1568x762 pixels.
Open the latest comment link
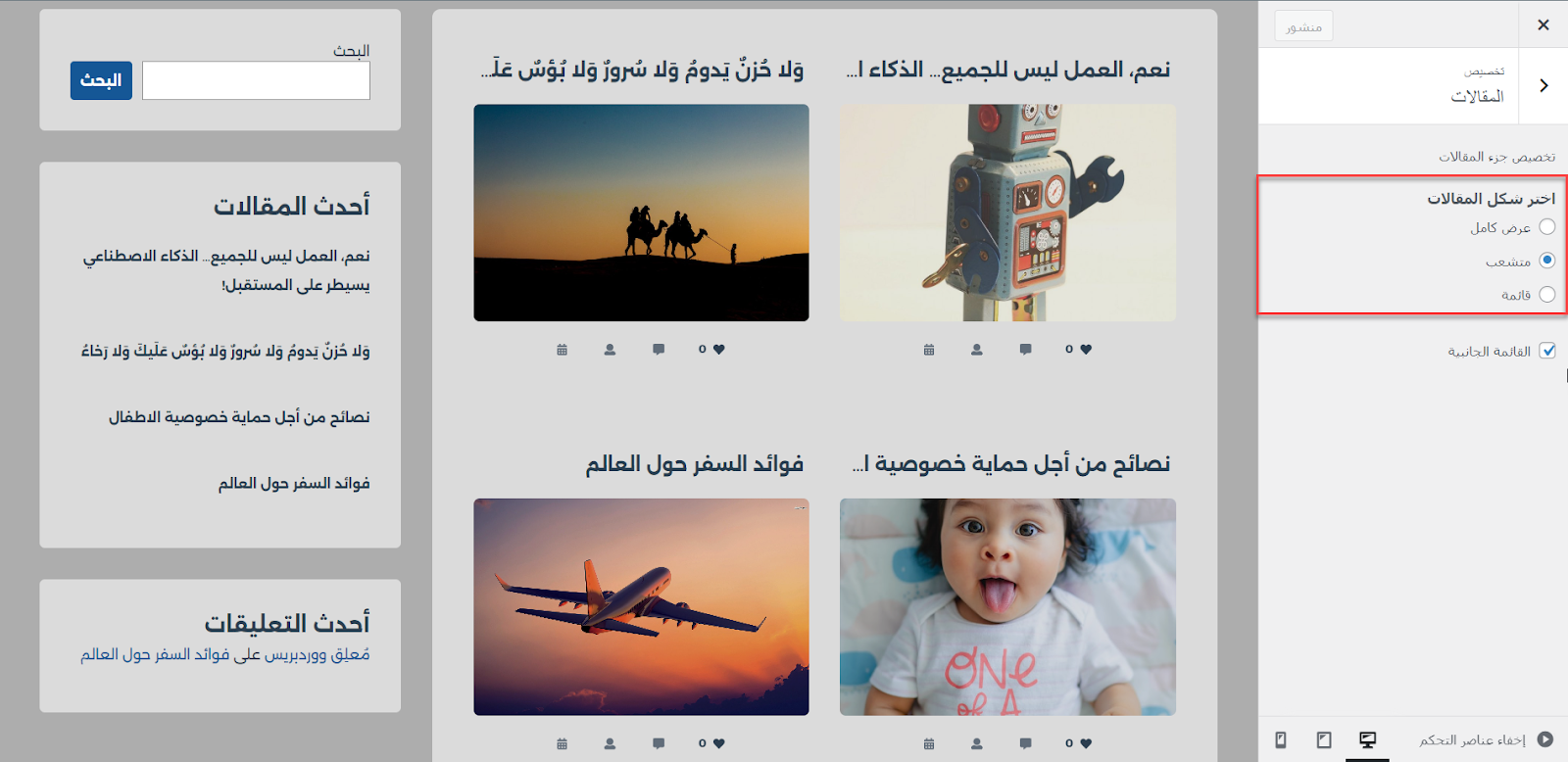point(225,654)
